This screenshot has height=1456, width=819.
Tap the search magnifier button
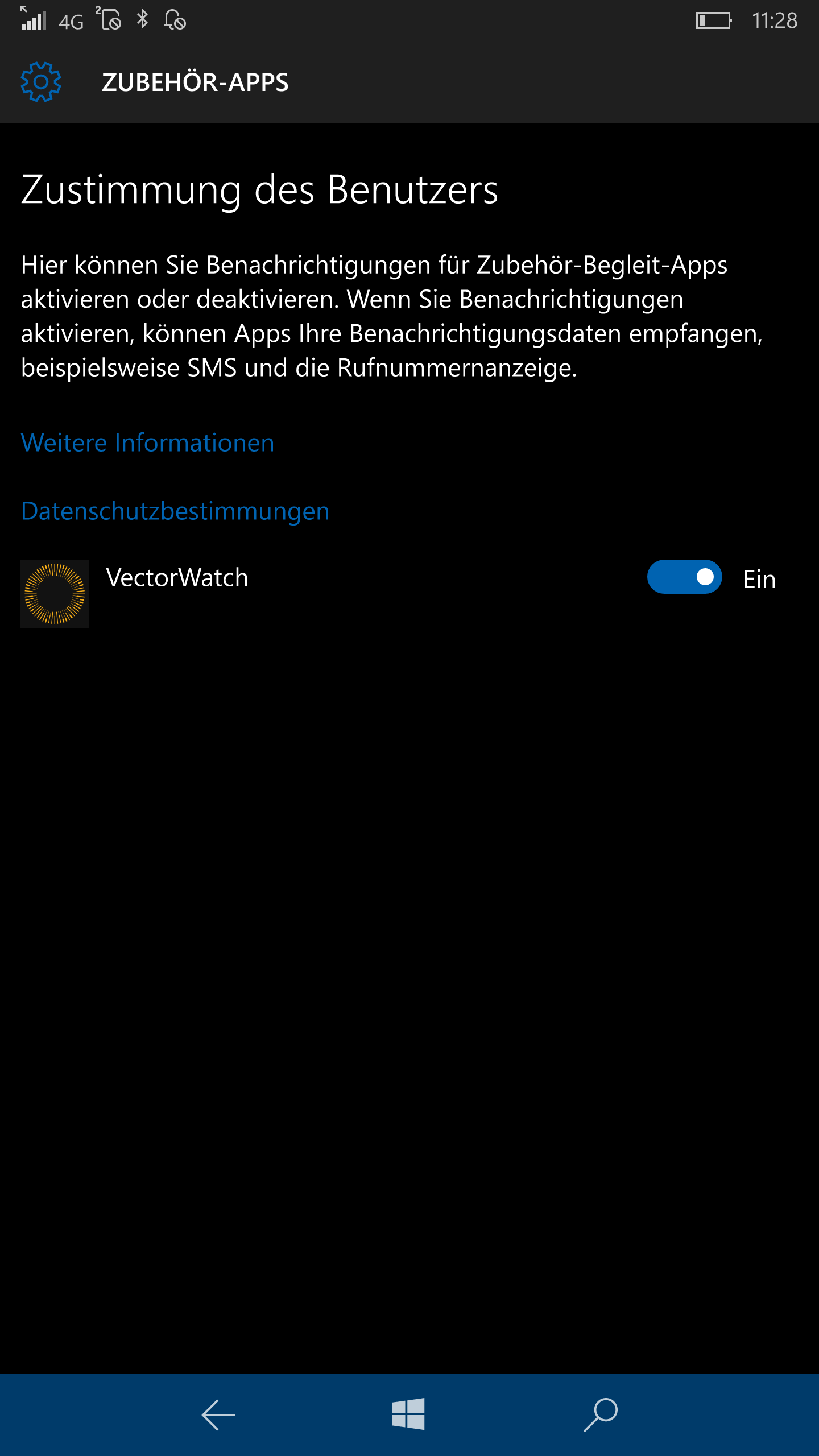[601, 1414]
